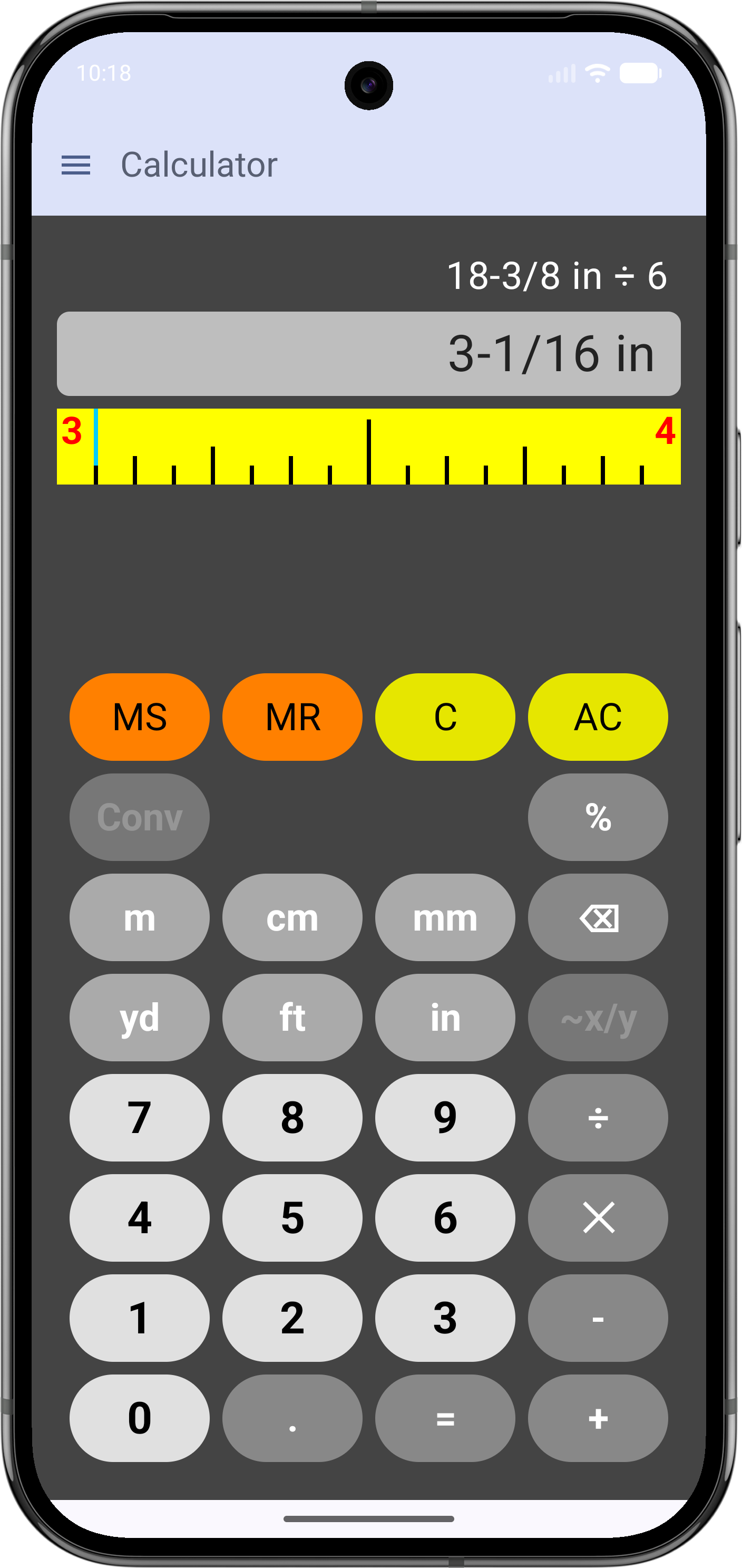Recall memory with MR
Screen dimensions: 742x1568
coord(292,717)
